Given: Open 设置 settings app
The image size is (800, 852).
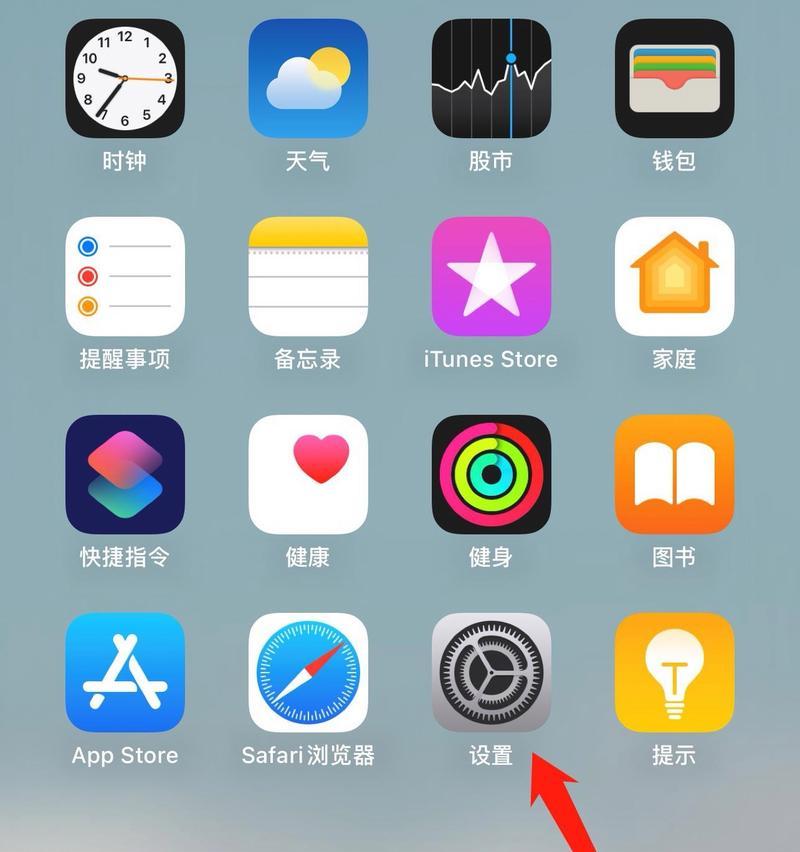Looking at the screenshot, I should [x=491, y=672].
